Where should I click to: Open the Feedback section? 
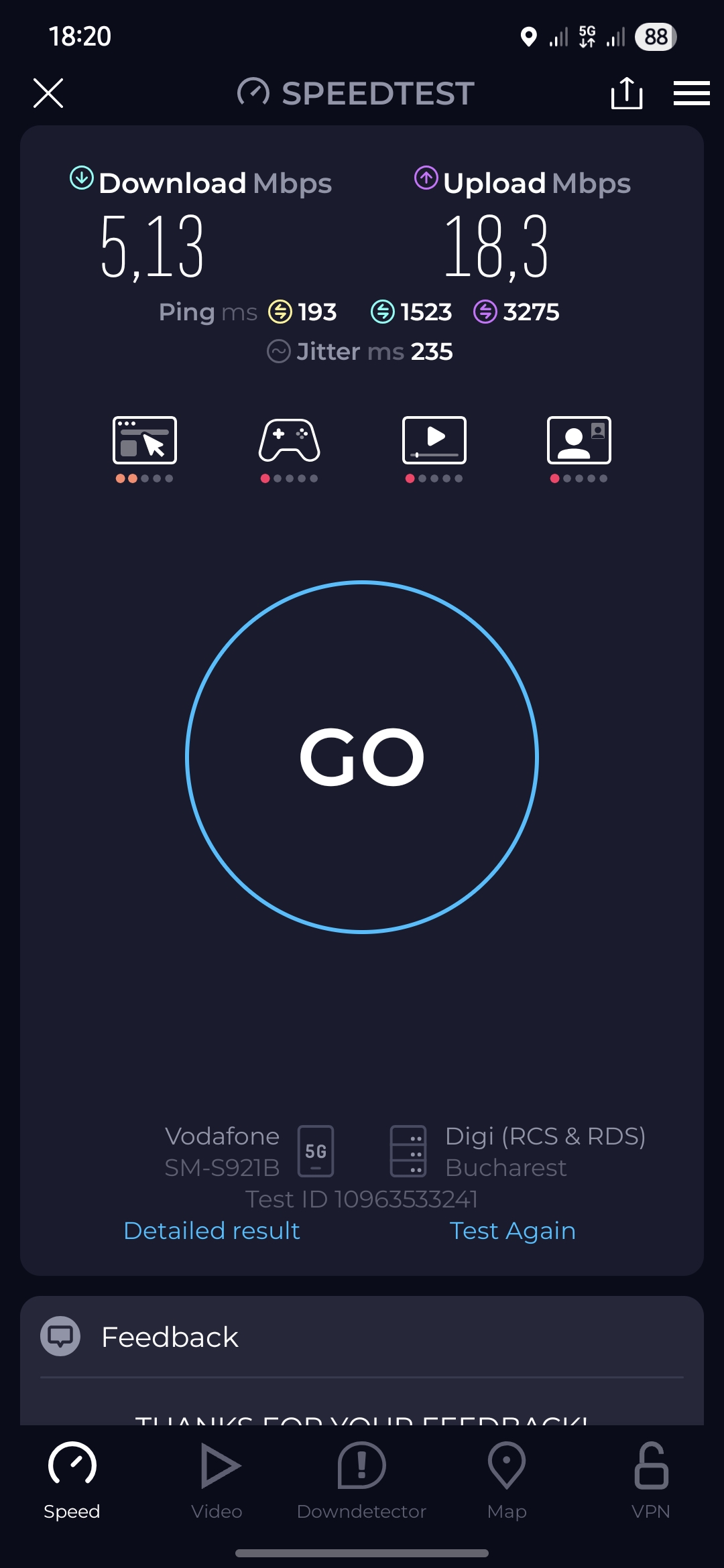tap(362, 1336)
